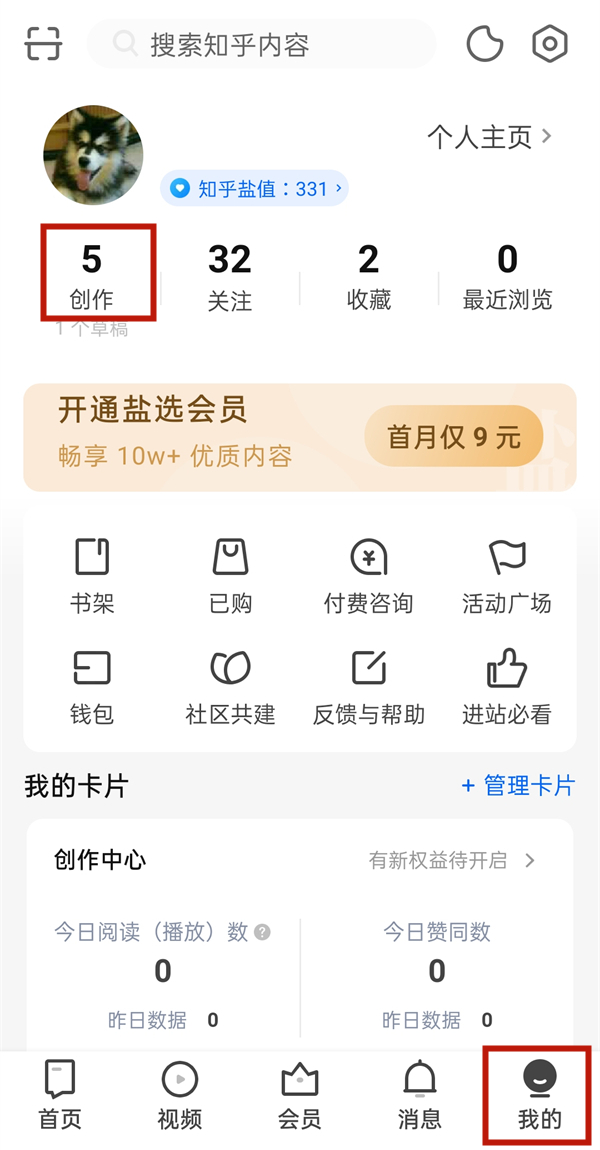
Task: Open the settings hexagon icon
Action: click(550, 44)
